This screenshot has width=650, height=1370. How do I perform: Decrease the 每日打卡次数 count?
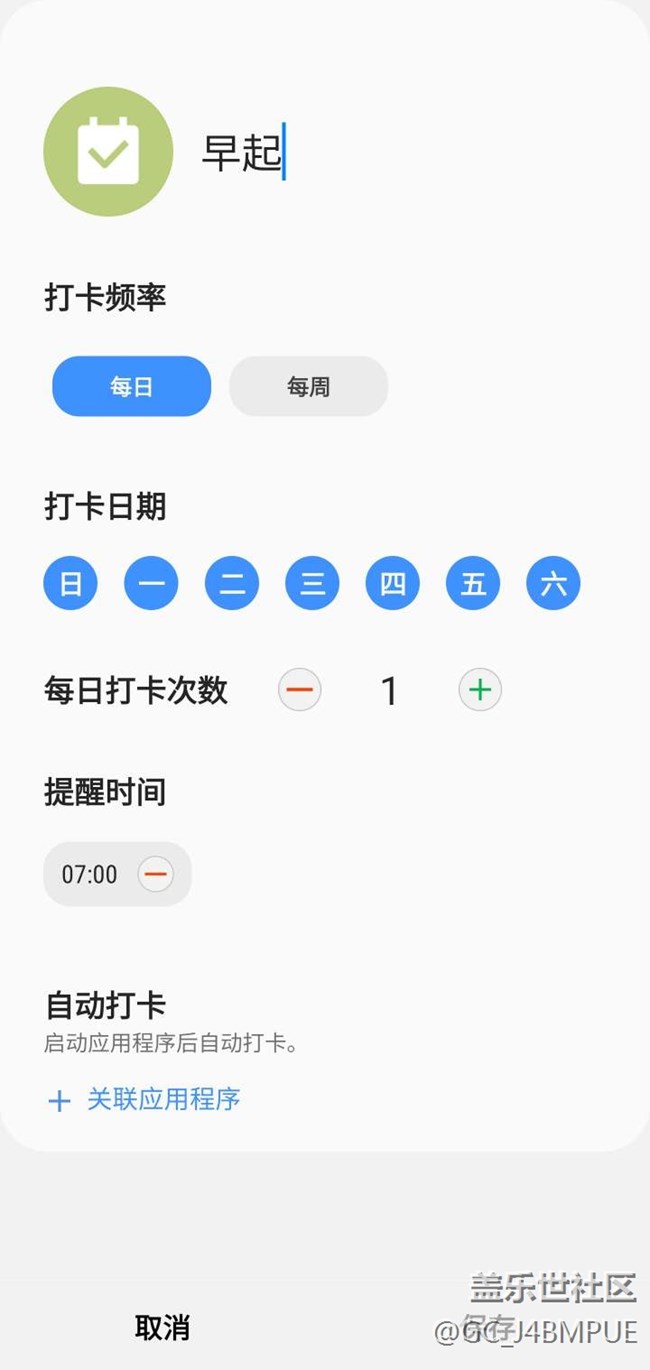click(299, 690)
